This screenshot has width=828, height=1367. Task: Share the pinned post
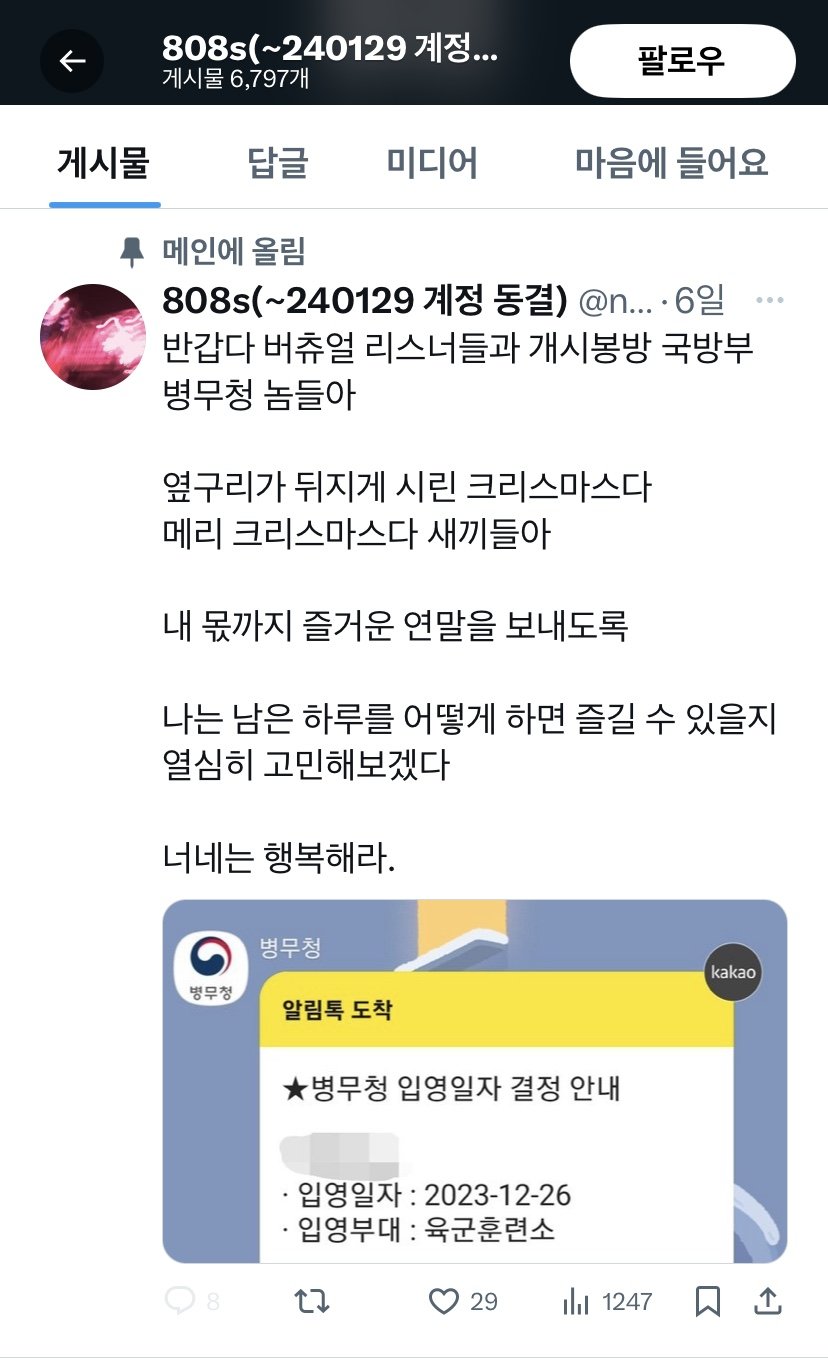pyautogui.click(x=768, y=1301)
